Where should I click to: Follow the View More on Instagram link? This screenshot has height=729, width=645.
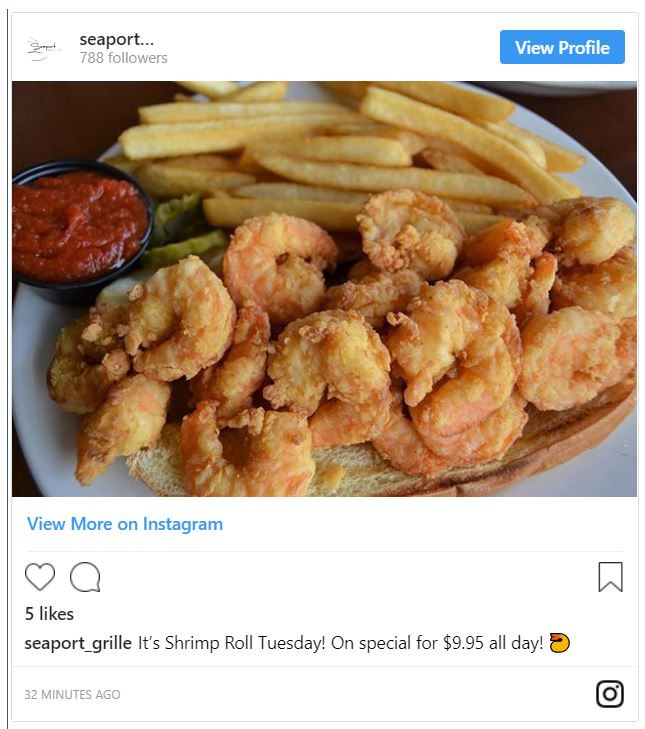pyautogui.click(x=125, y=524)
